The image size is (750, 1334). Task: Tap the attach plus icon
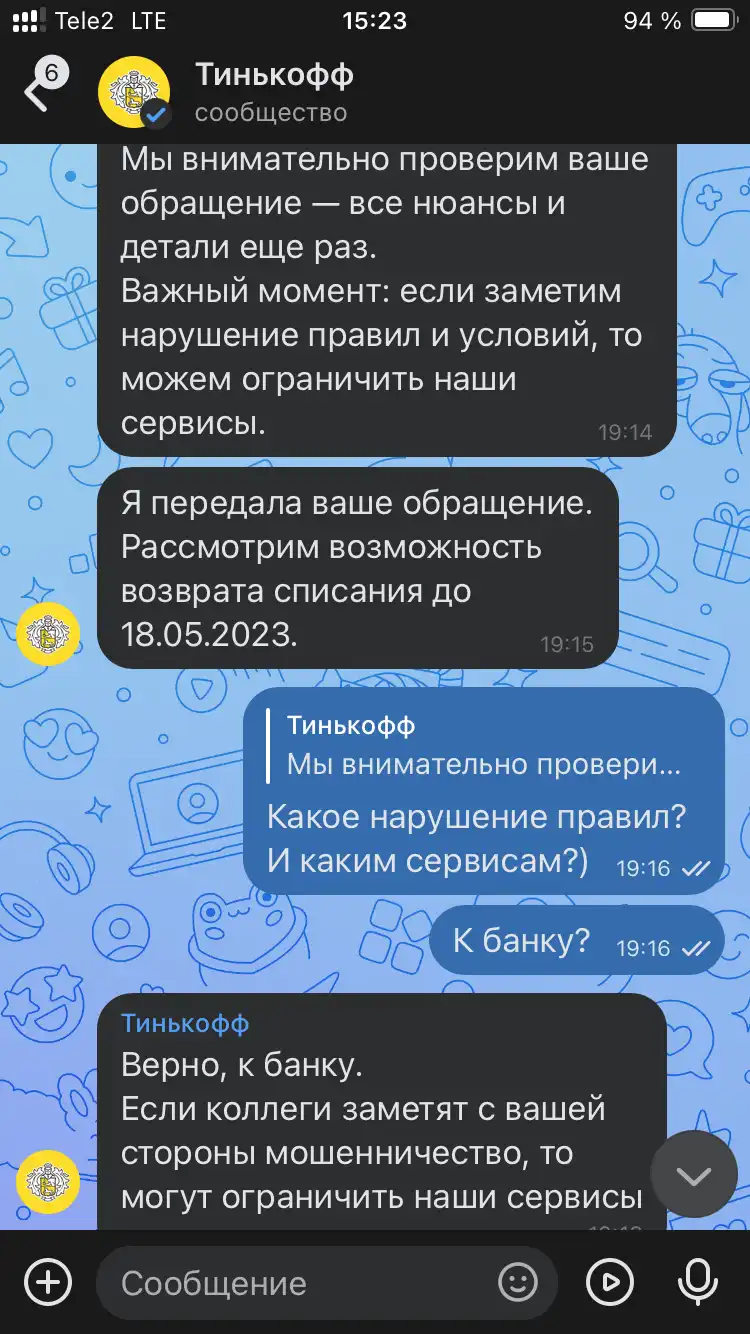[48, 1282]
